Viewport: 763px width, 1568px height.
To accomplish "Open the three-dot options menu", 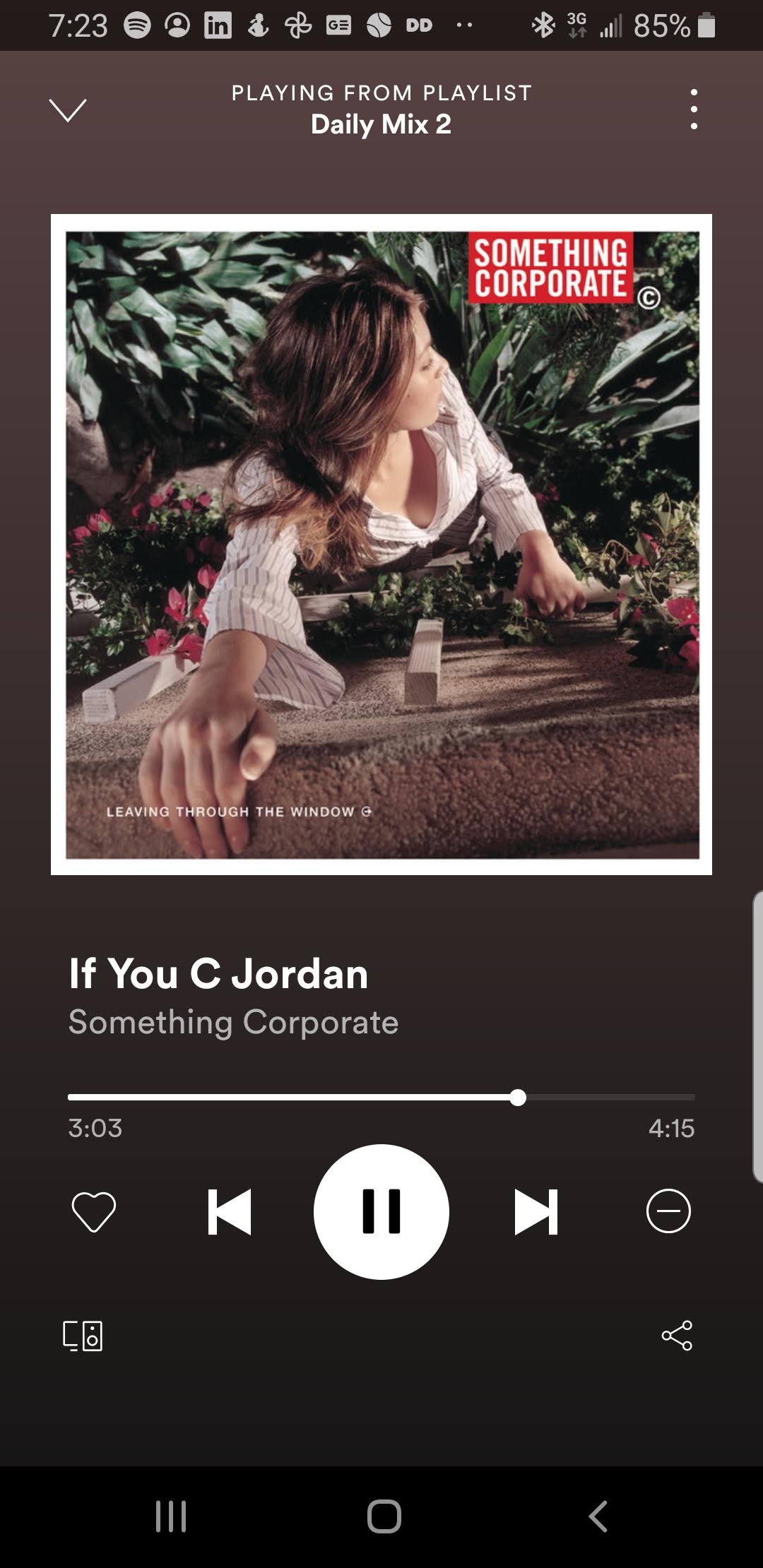I will (694, 109).
